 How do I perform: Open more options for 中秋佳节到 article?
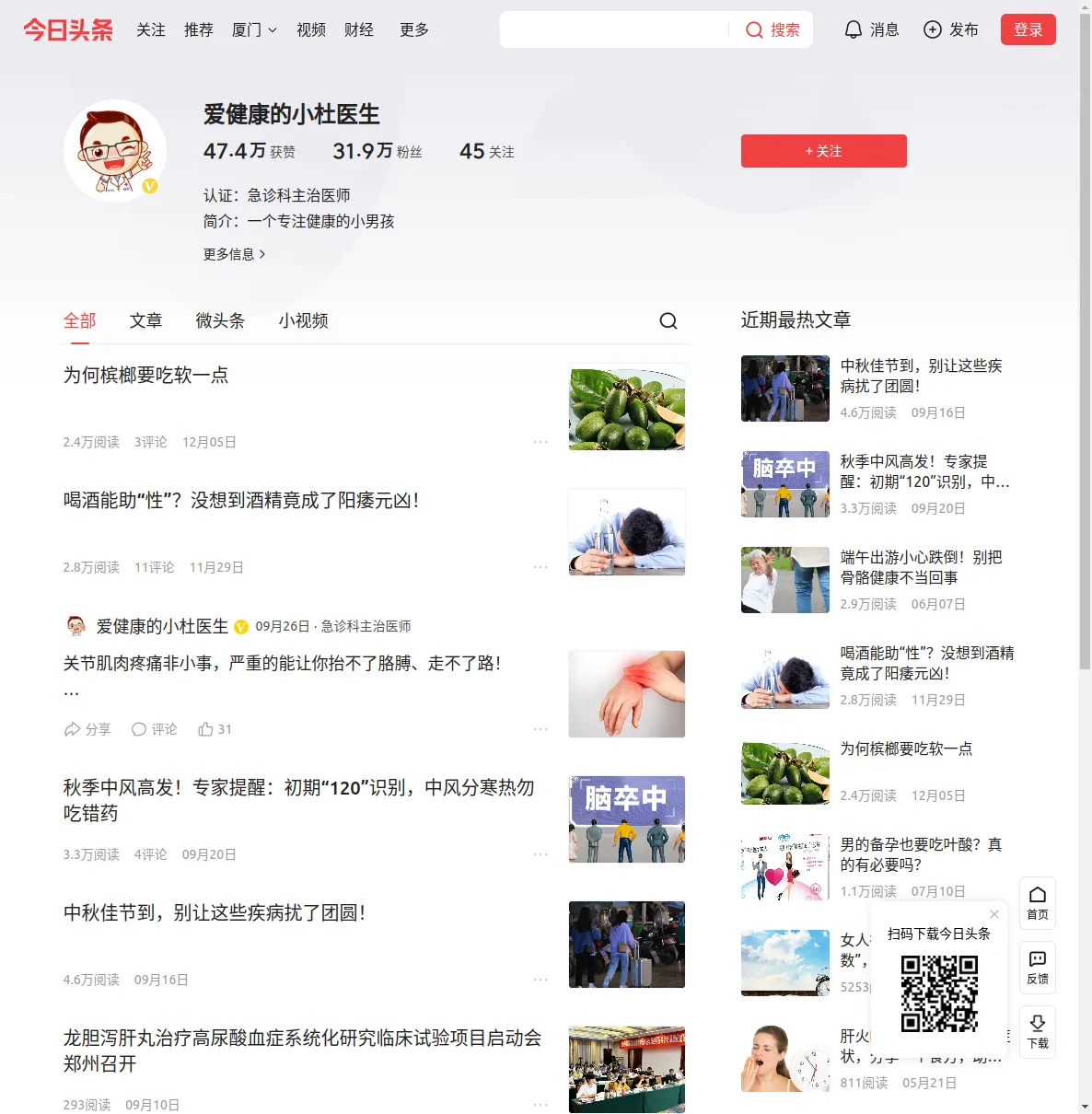[x=540, y=980]
